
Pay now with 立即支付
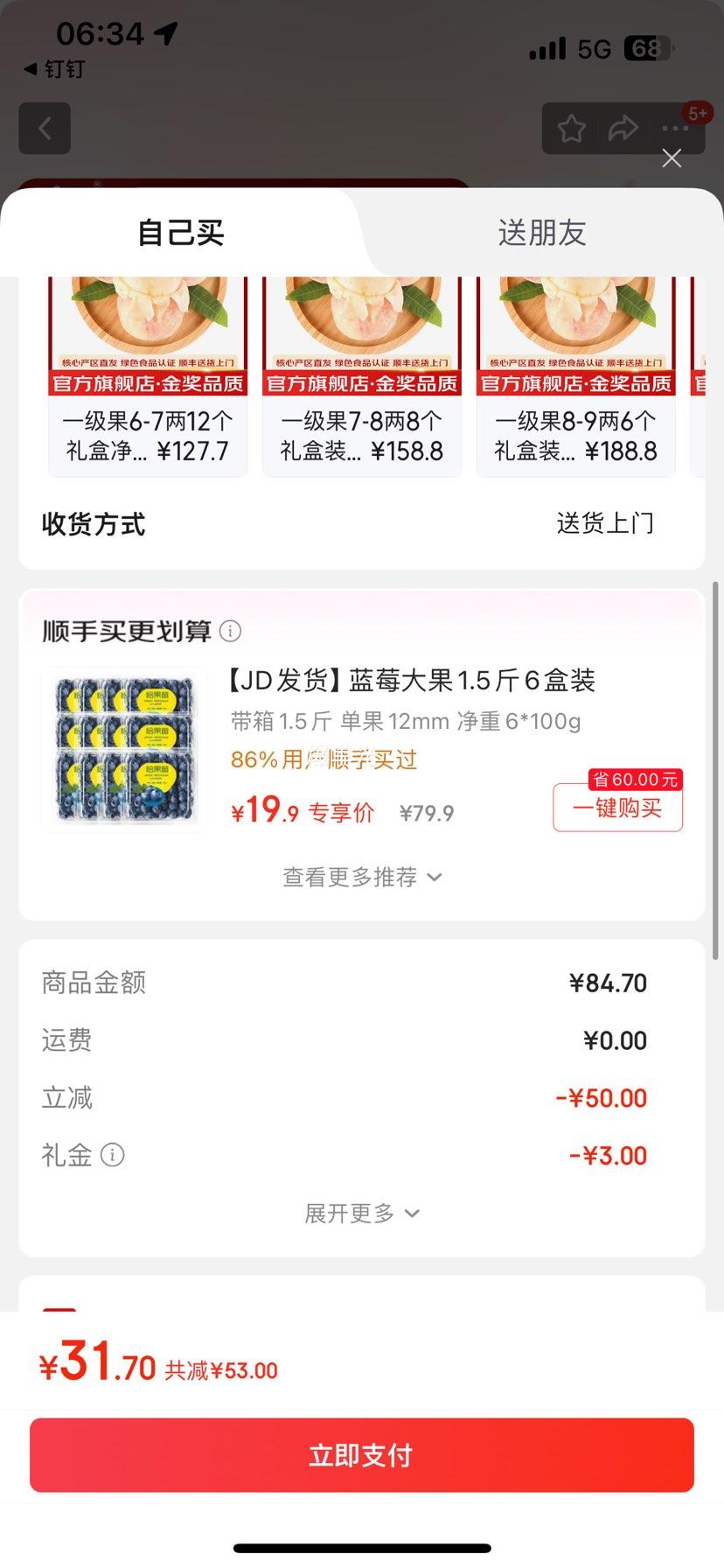[x=361, y=1455]
